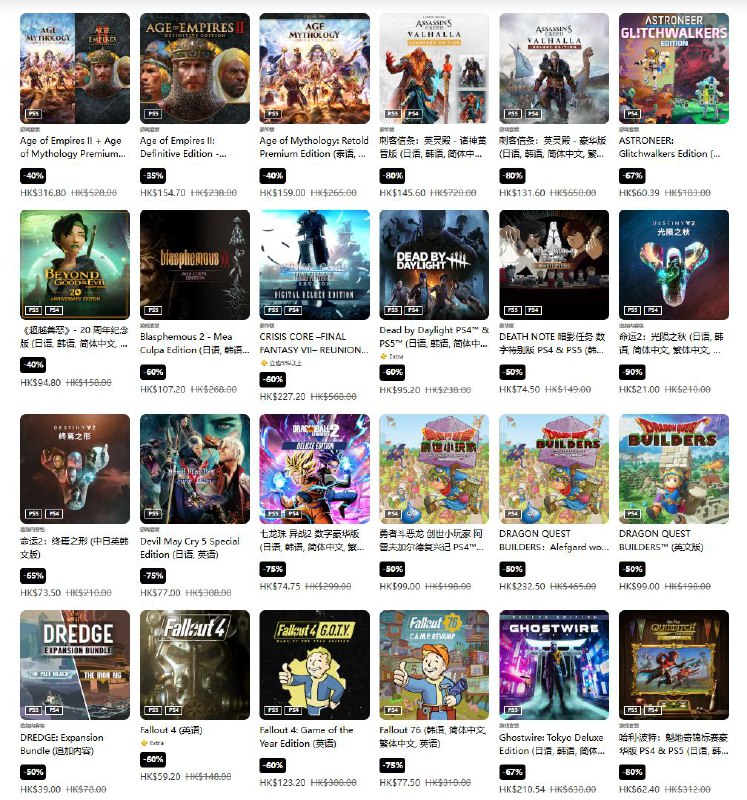Open Age of Mythology: Retold Premium Edition

[x=314, y=68]
